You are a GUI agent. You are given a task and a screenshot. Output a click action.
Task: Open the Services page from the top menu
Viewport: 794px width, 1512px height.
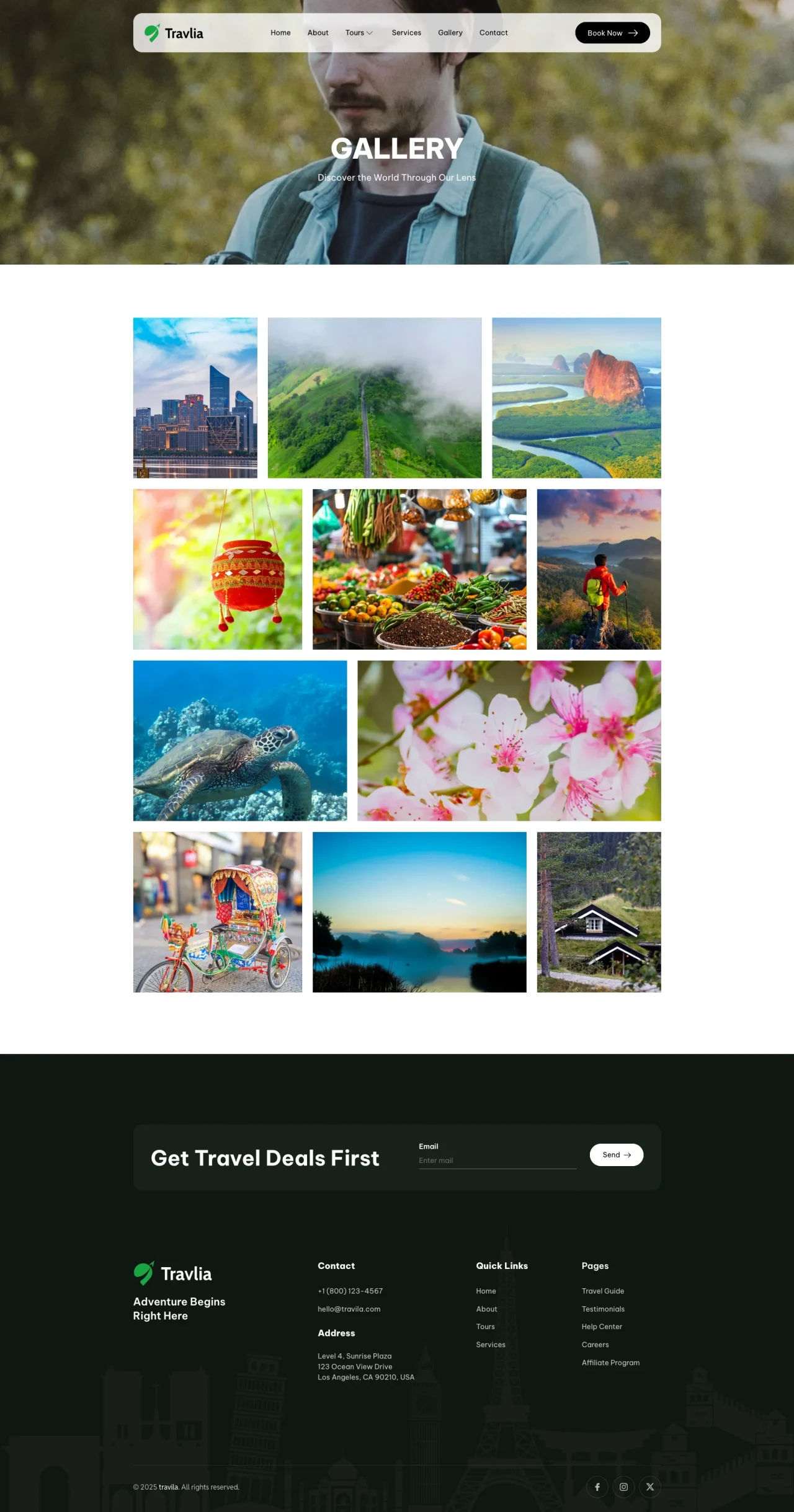(x=406, y=33)
